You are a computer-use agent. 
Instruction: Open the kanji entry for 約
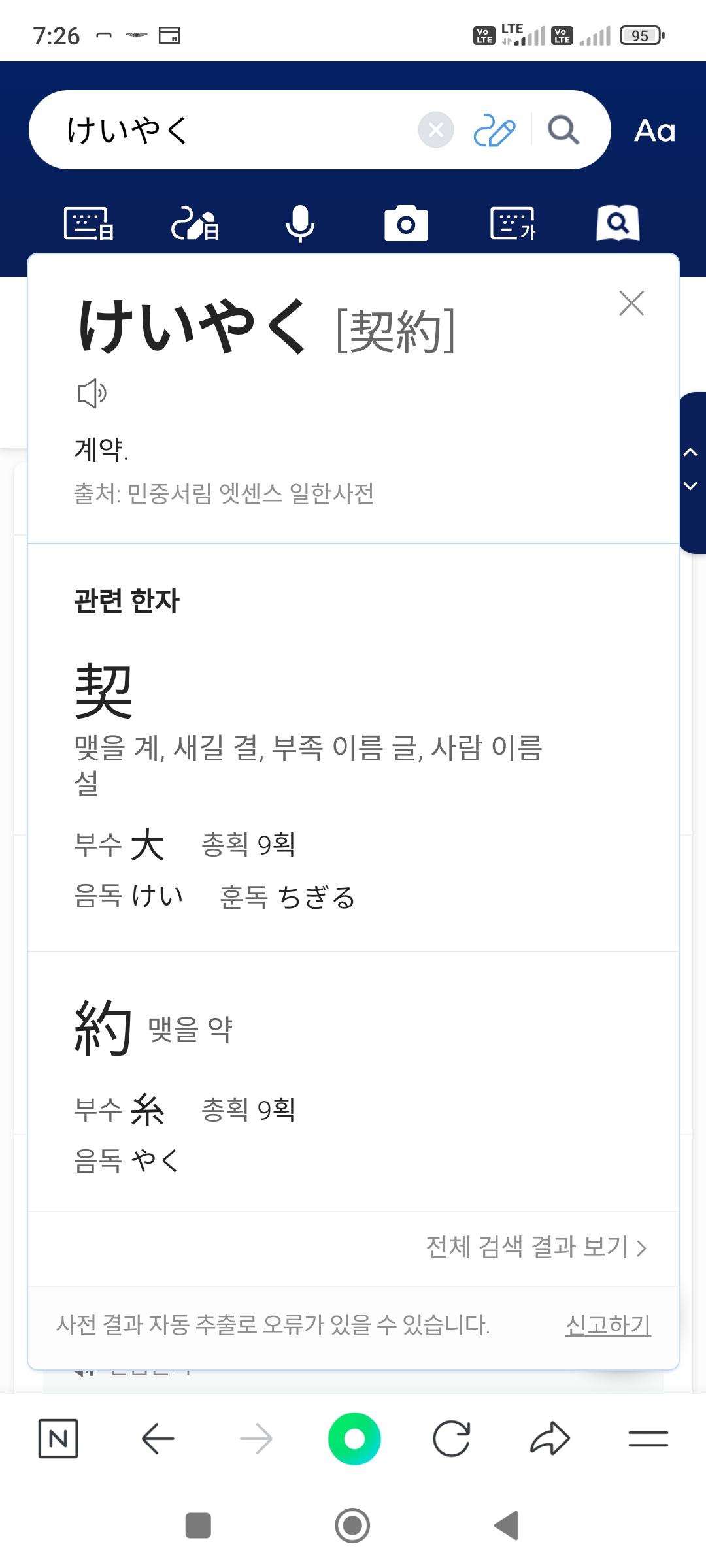click(x=104, y=1028)
